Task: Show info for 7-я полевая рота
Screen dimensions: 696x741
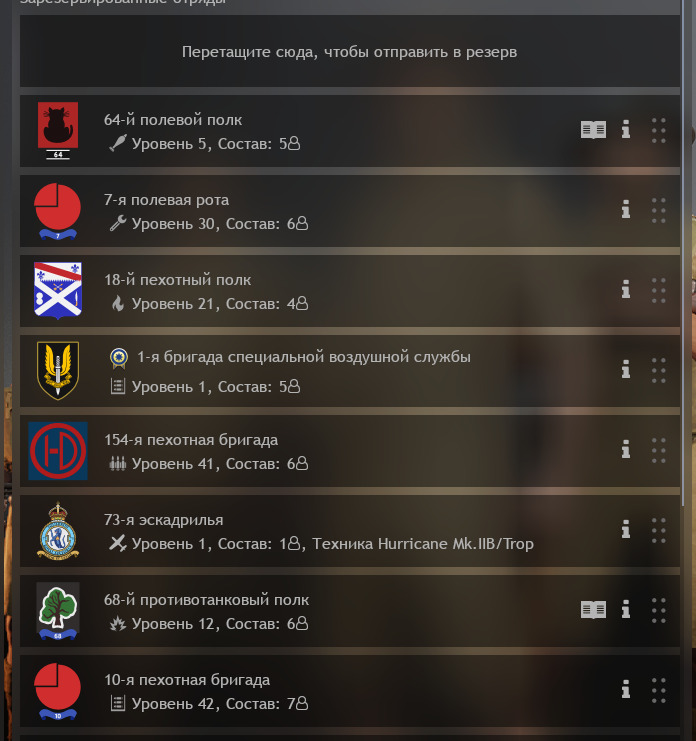Action: [626, 210]
